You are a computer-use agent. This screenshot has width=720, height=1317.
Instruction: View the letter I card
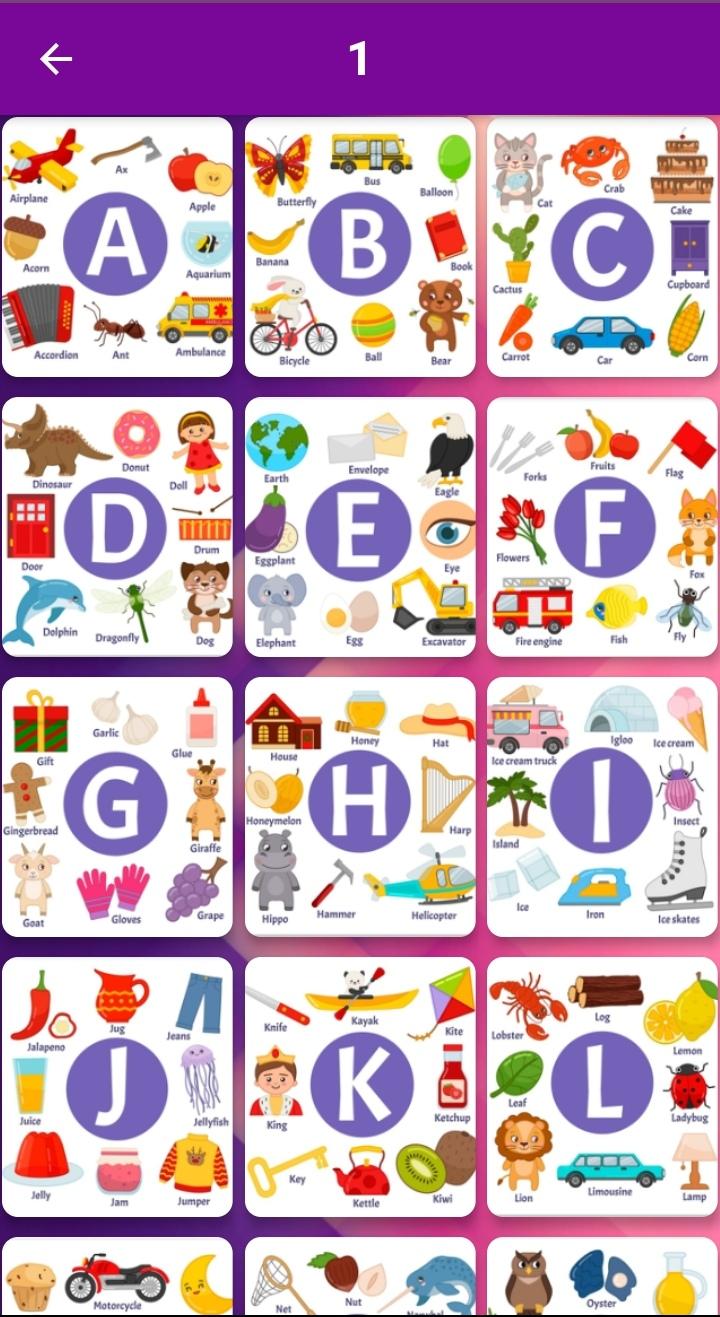click(602, 807)
